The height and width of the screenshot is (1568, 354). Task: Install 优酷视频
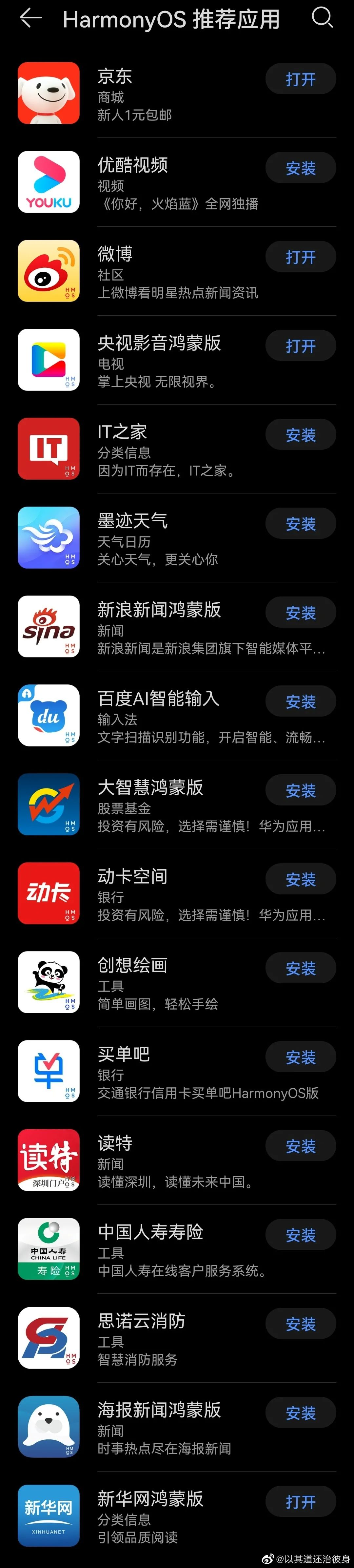pyautogui.click(x=301, y=168)
